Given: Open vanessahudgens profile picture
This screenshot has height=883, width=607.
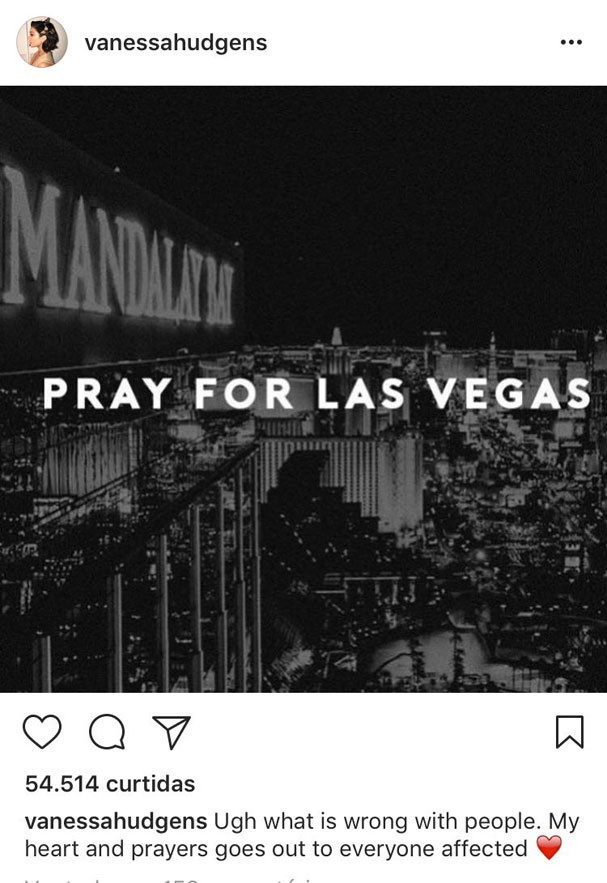Looking at the screenshot, I should coord(42,42).
